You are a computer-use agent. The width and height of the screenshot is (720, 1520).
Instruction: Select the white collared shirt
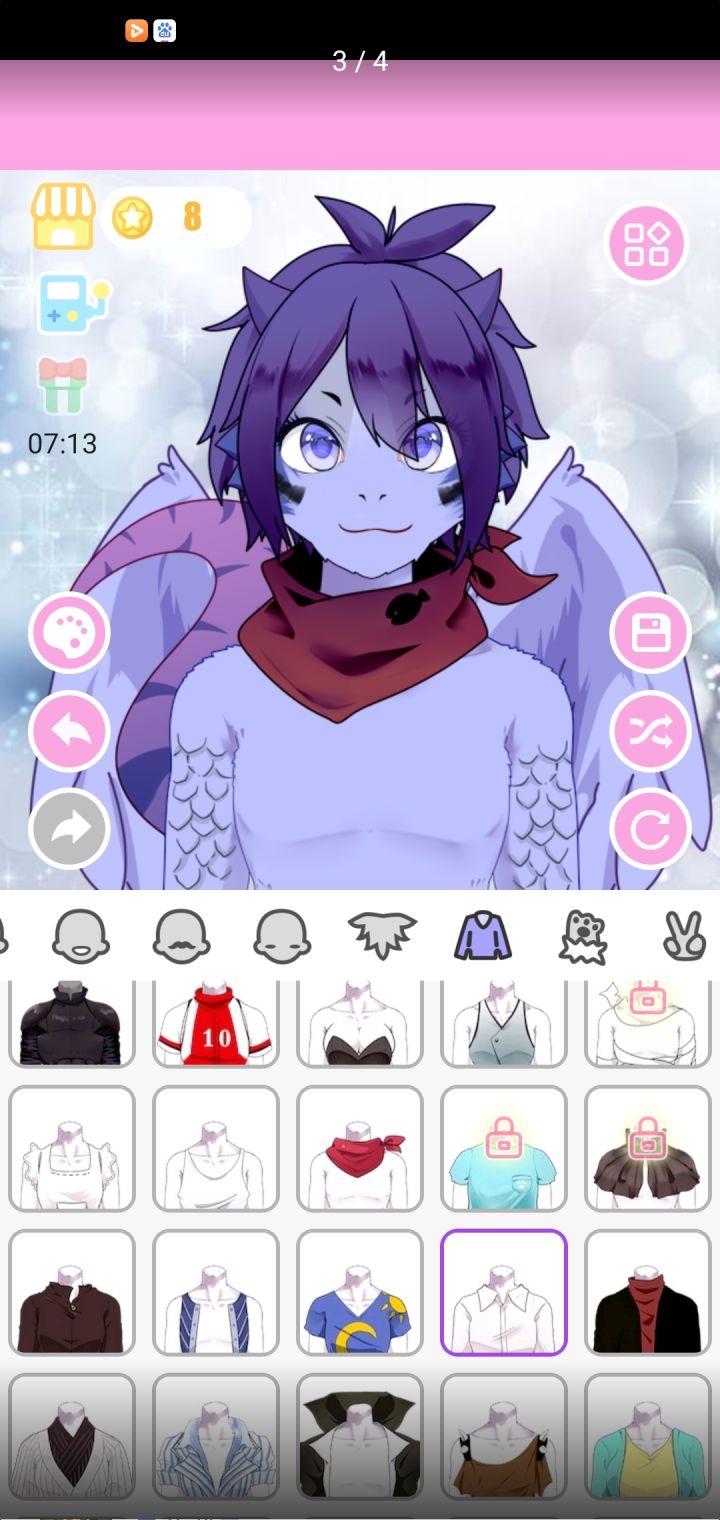point(504,1292)
